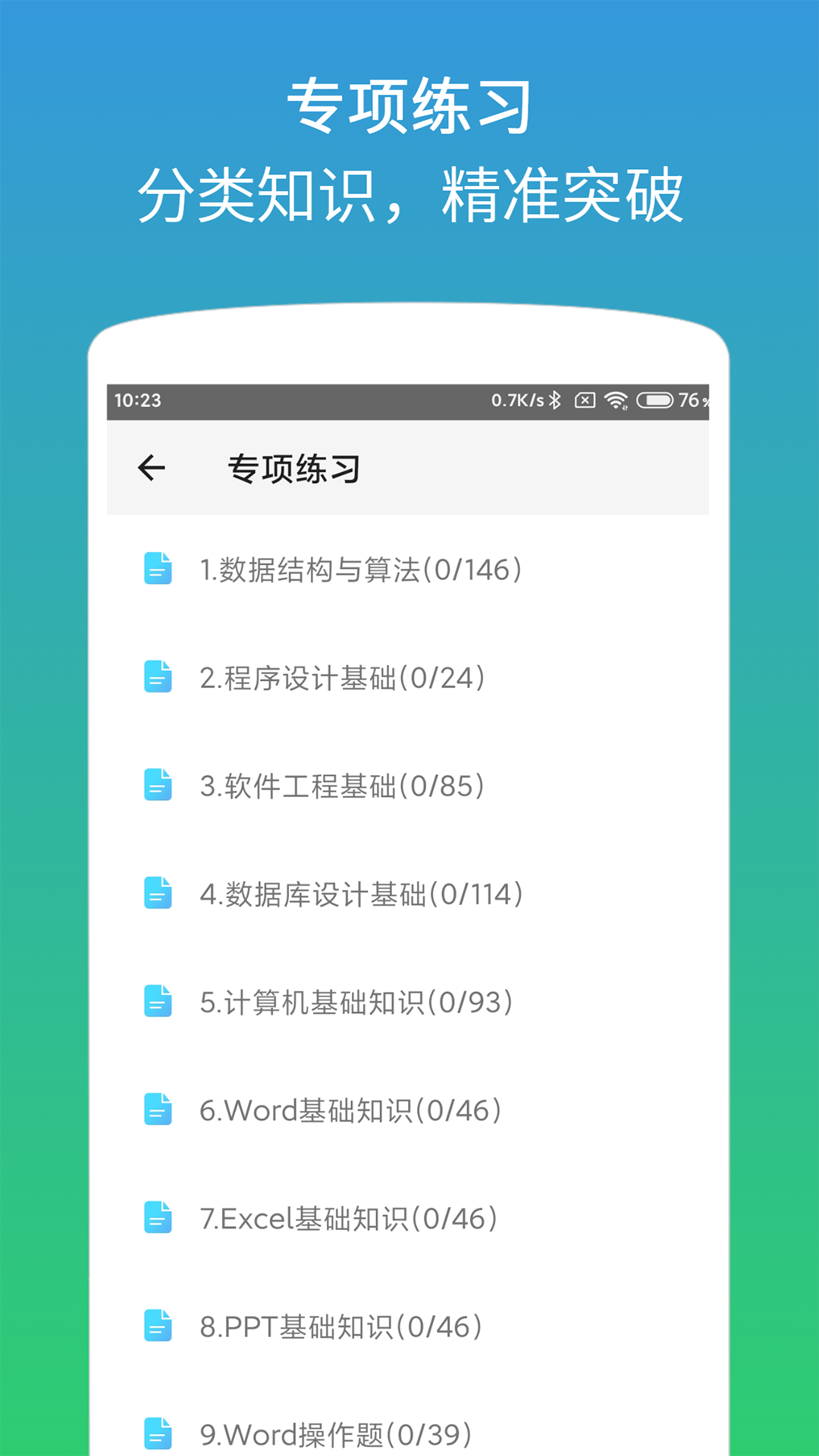Click the 程序设计基础 file icon
This screenshot has height=1456, width=819.
[x=157, y=679]
